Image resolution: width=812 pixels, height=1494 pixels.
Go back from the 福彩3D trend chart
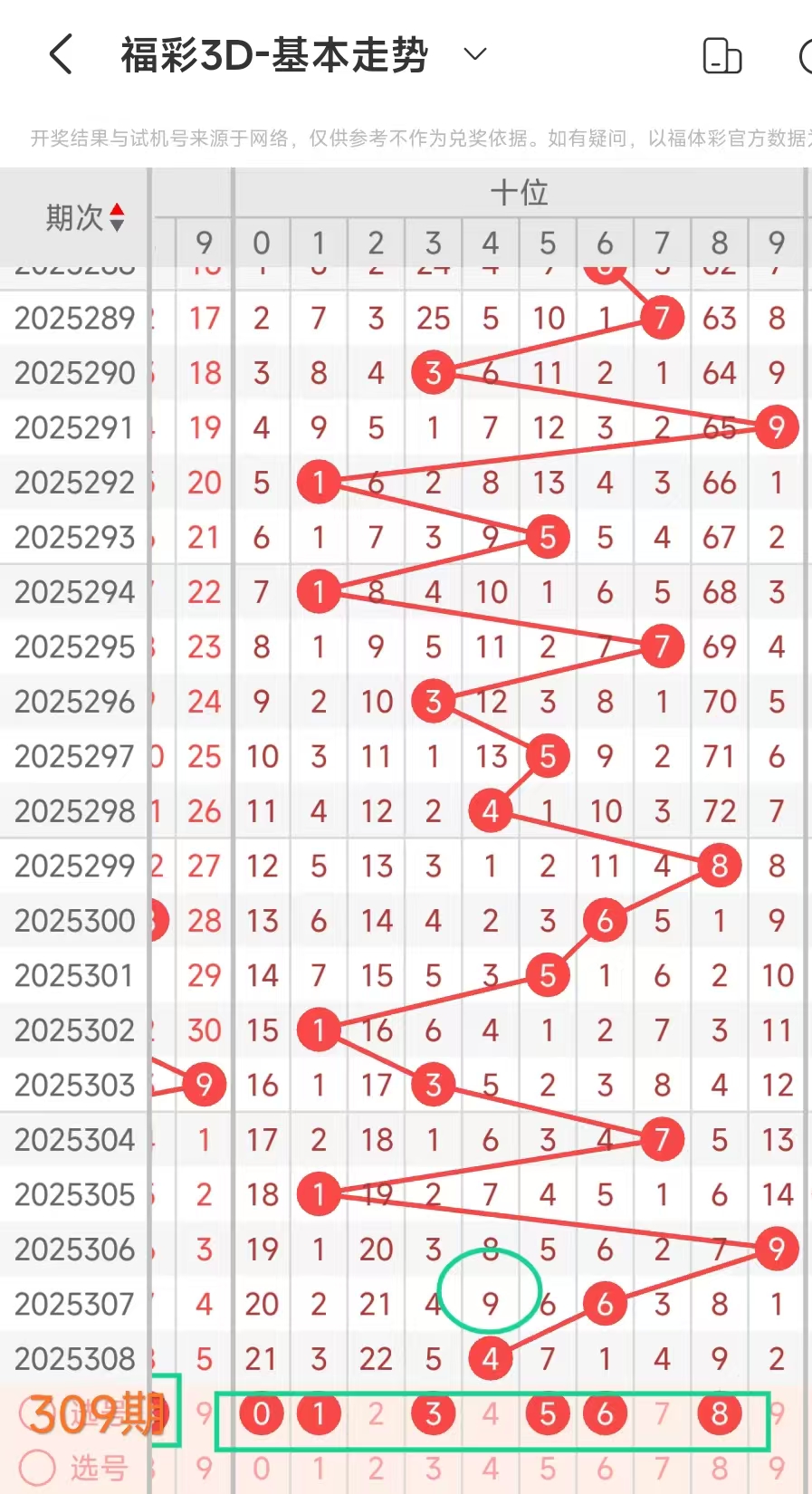point(61,54)
